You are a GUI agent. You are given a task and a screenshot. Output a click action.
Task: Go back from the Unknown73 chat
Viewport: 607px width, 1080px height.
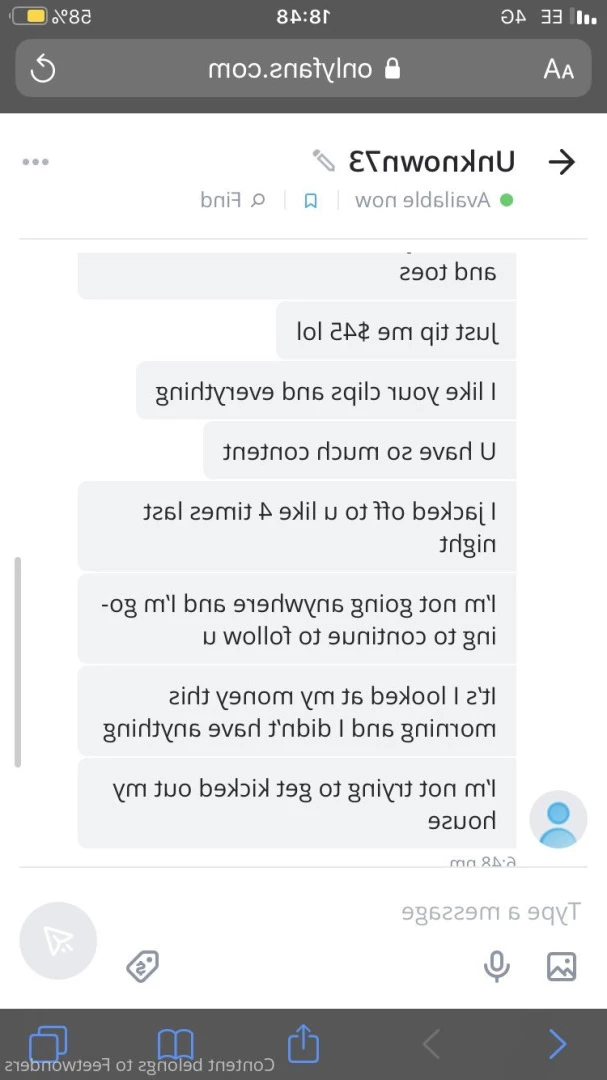[563, 162]
